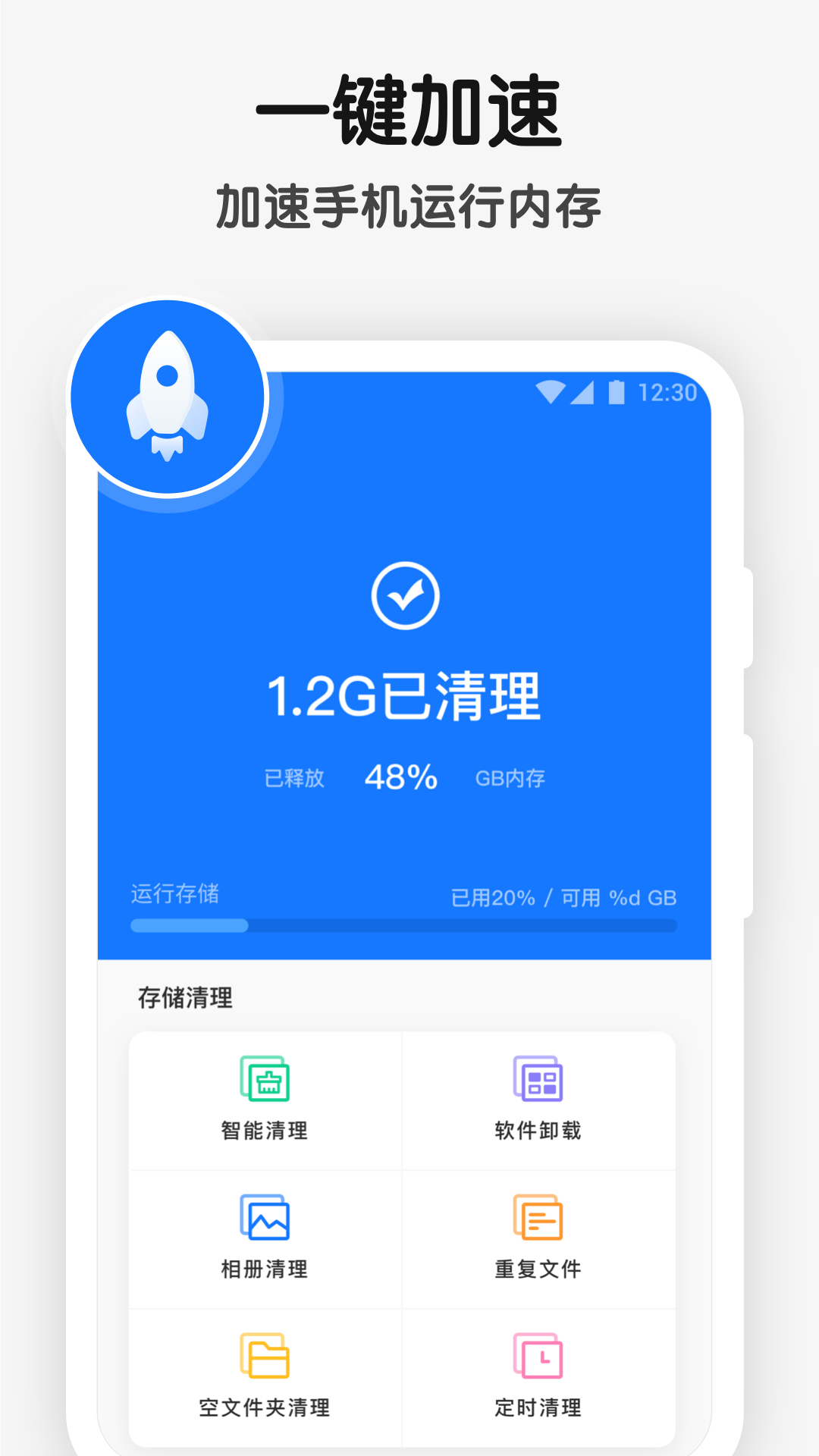Click the 存储清理 section header
This screenshot has width=819, height=1456.
point(184,998)
